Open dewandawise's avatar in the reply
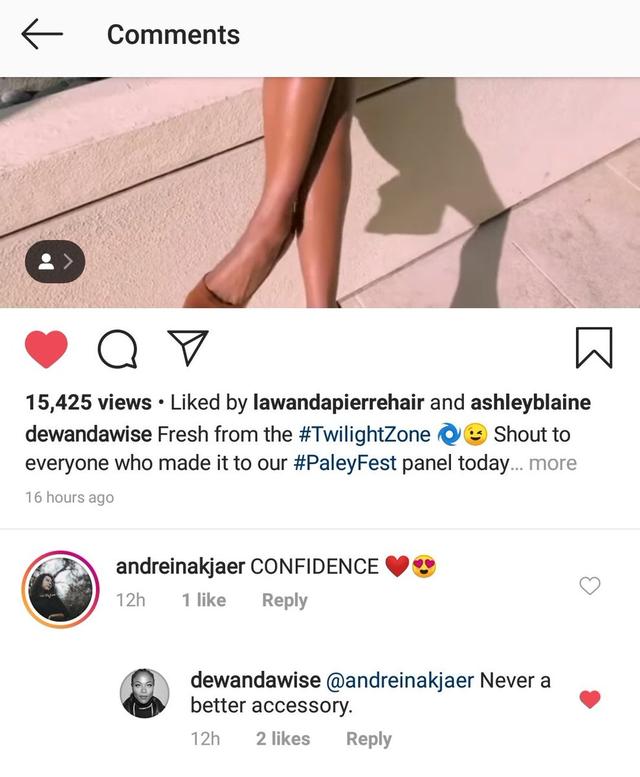Viewport: 640px width, 777px height. click(145, 693)
